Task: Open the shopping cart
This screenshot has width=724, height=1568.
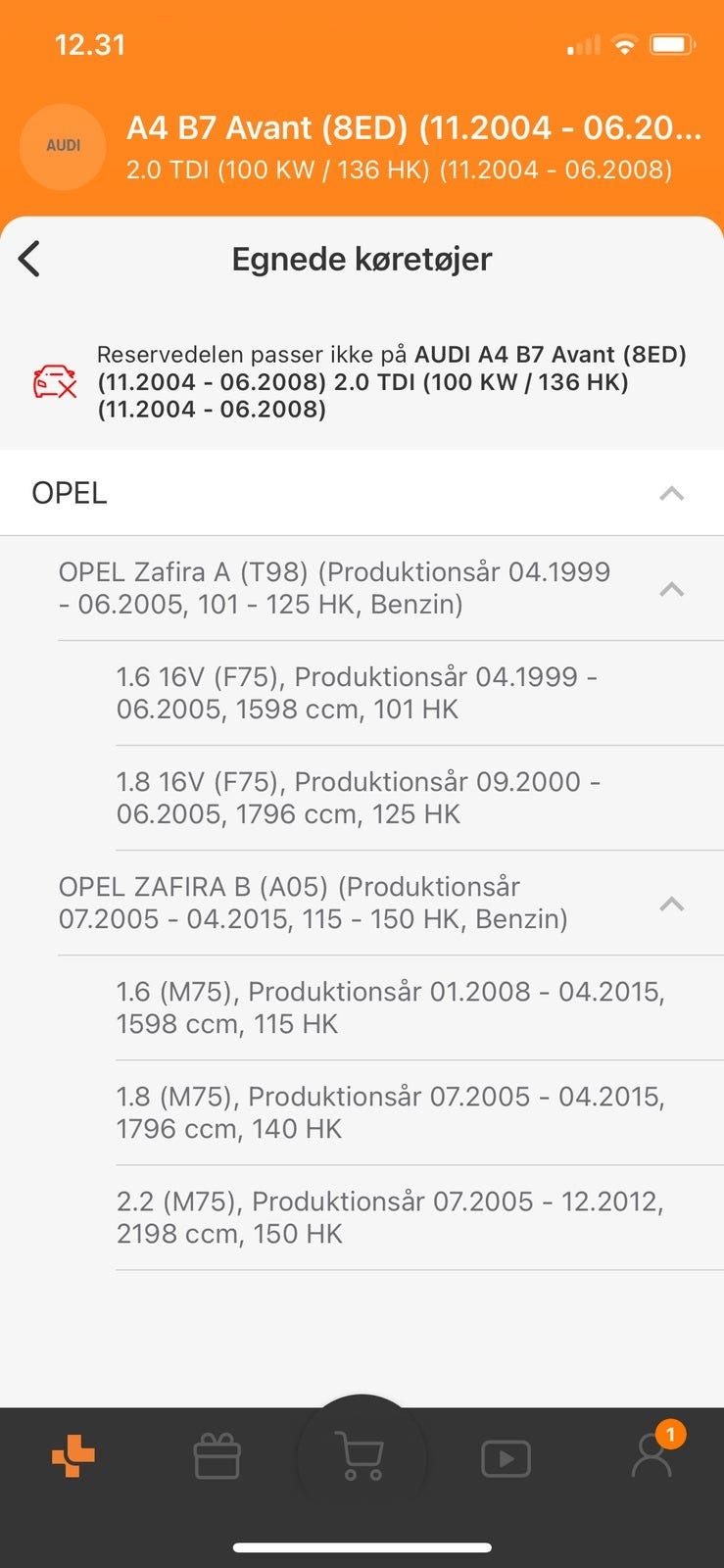Action: point(361,1455)
